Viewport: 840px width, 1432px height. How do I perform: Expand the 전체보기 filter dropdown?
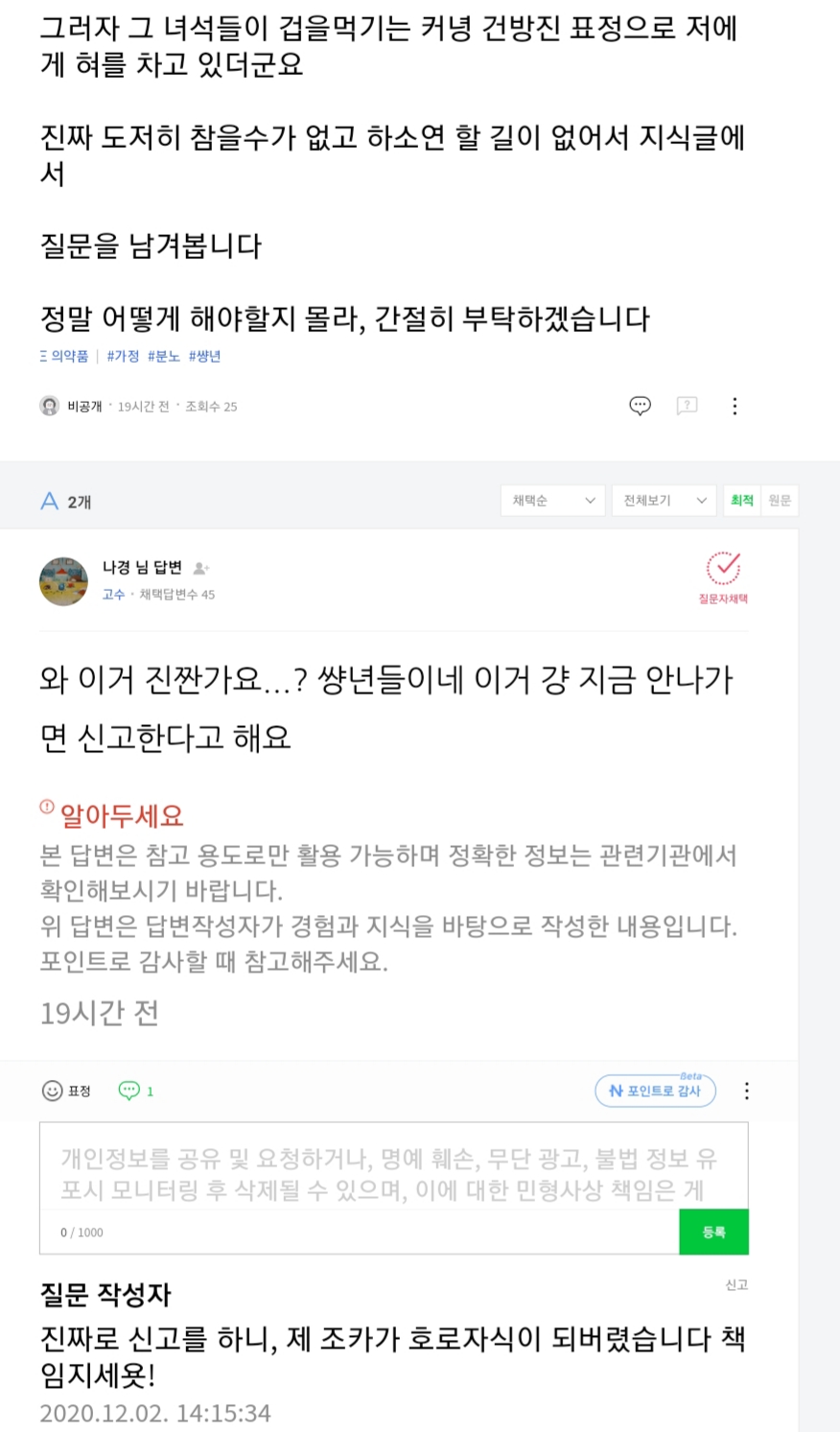pyautogui.click(x=664, y=501)
